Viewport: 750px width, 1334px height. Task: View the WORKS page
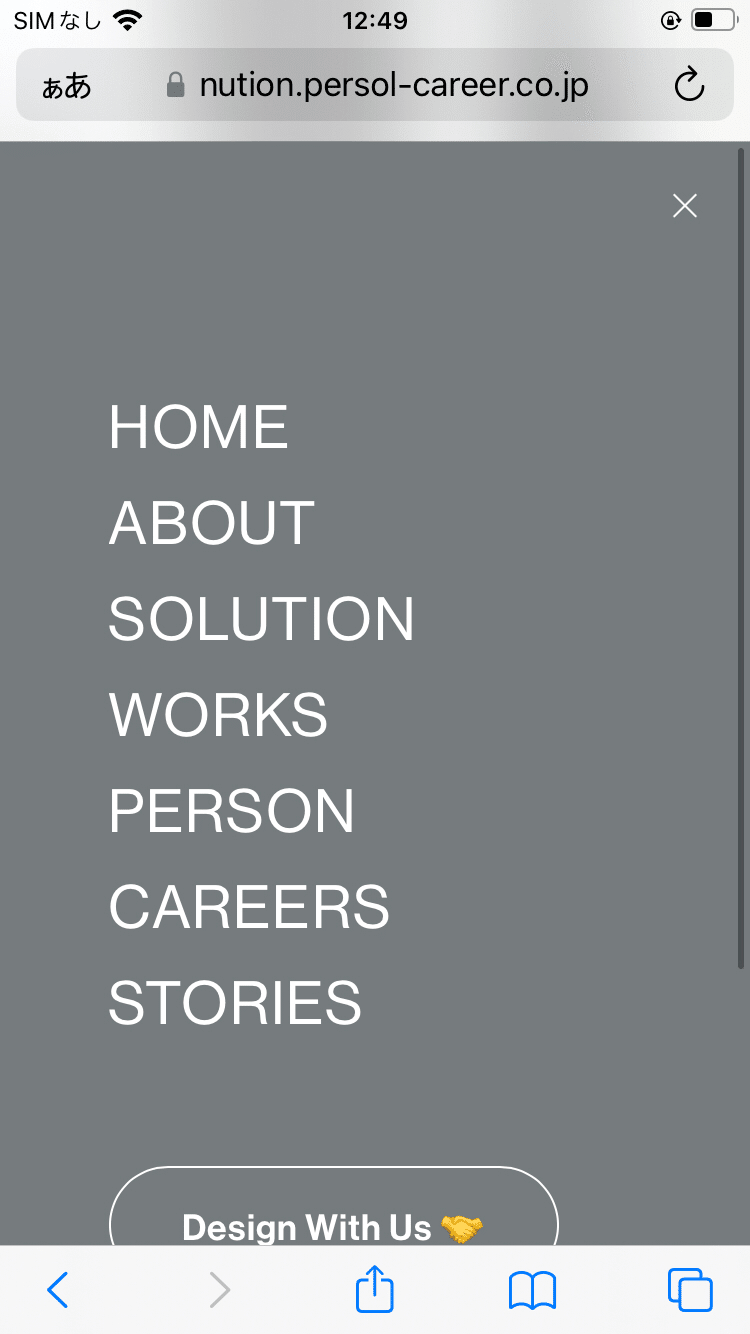(x=218, y=715)
